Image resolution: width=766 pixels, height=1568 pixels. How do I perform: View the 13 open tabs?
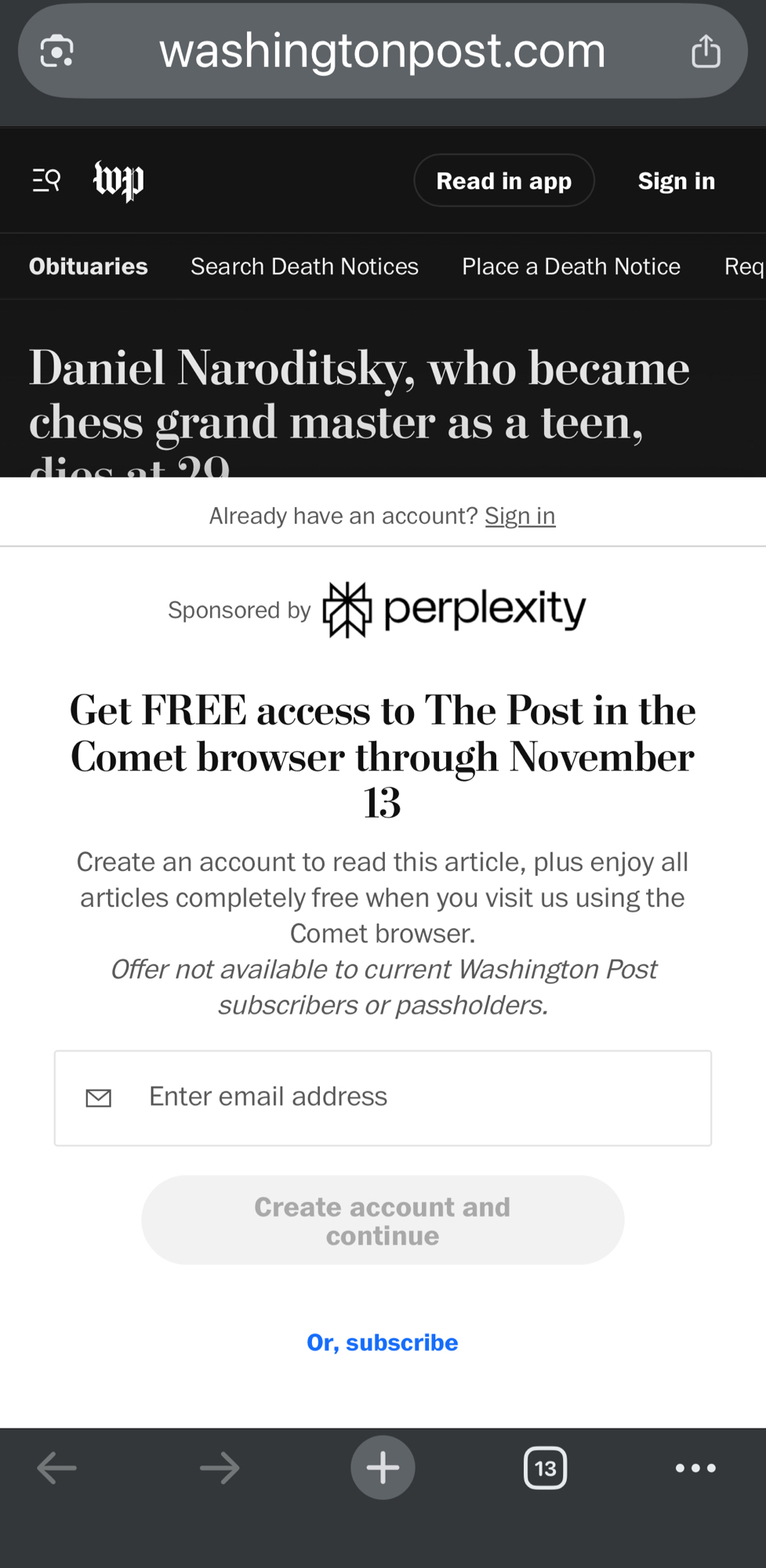pyautogui.click(x=545, y=1468)
